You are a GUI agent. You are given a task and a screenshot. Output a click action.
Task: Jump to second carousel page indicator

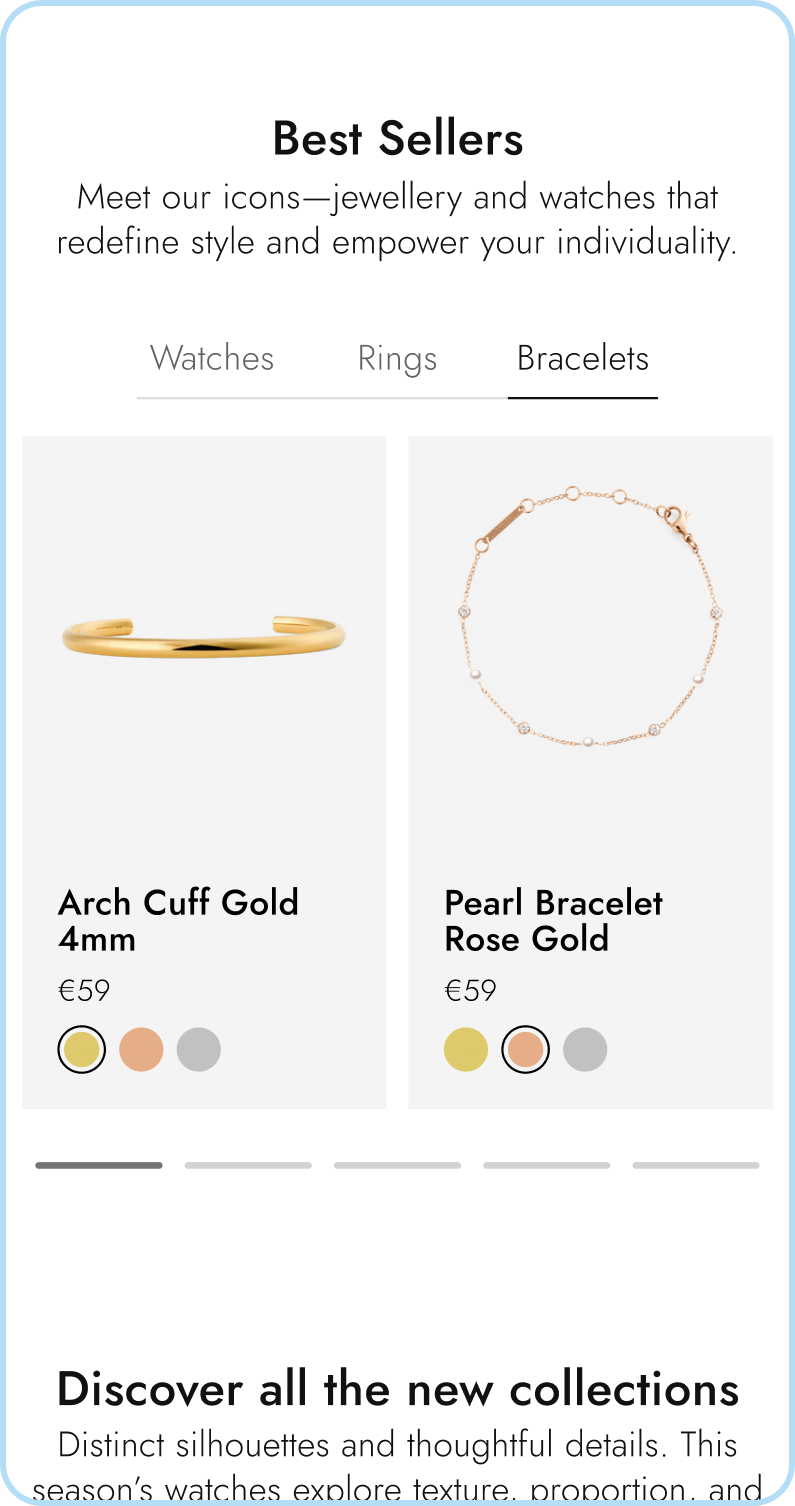tap(248, 1165)
